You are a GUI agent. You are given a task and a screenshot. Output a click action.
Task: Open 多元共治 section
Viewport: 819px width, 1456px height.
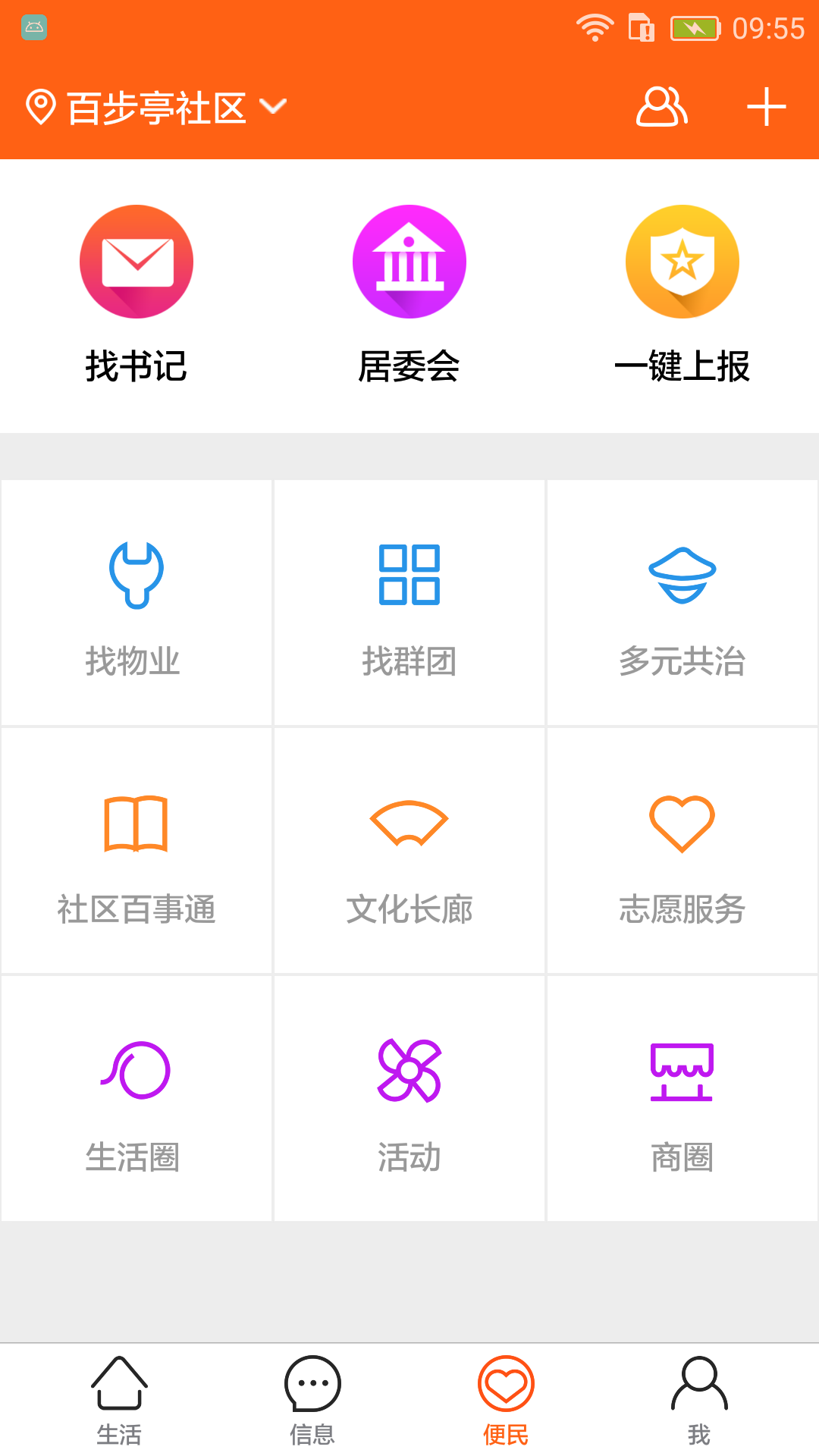tap(682, 604)
